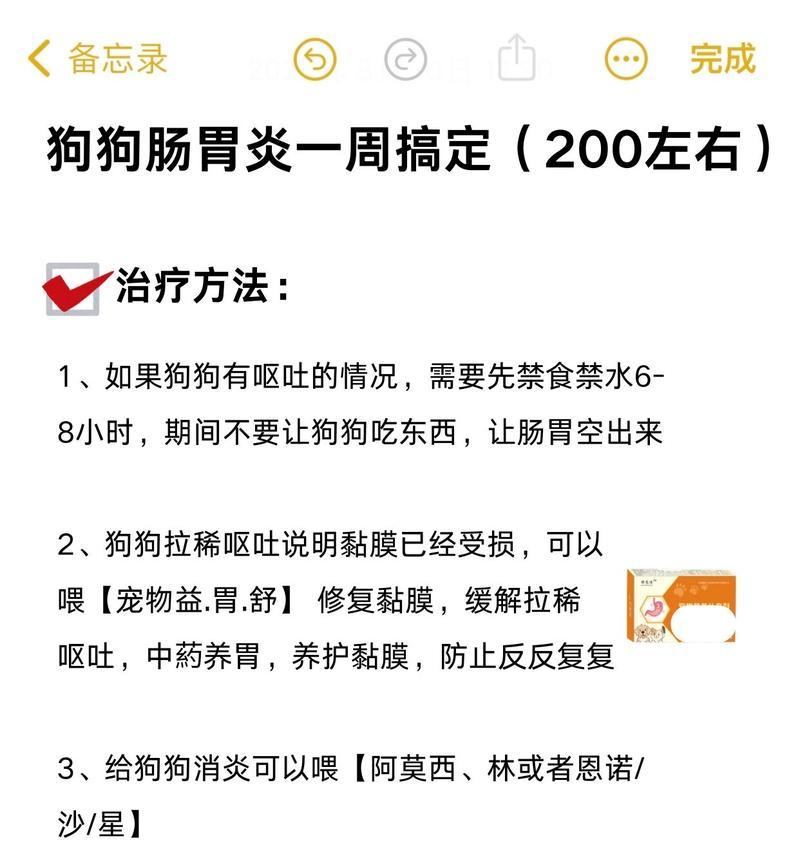
Task: Open the share sheet icon
Action: (x=518, y=62)
